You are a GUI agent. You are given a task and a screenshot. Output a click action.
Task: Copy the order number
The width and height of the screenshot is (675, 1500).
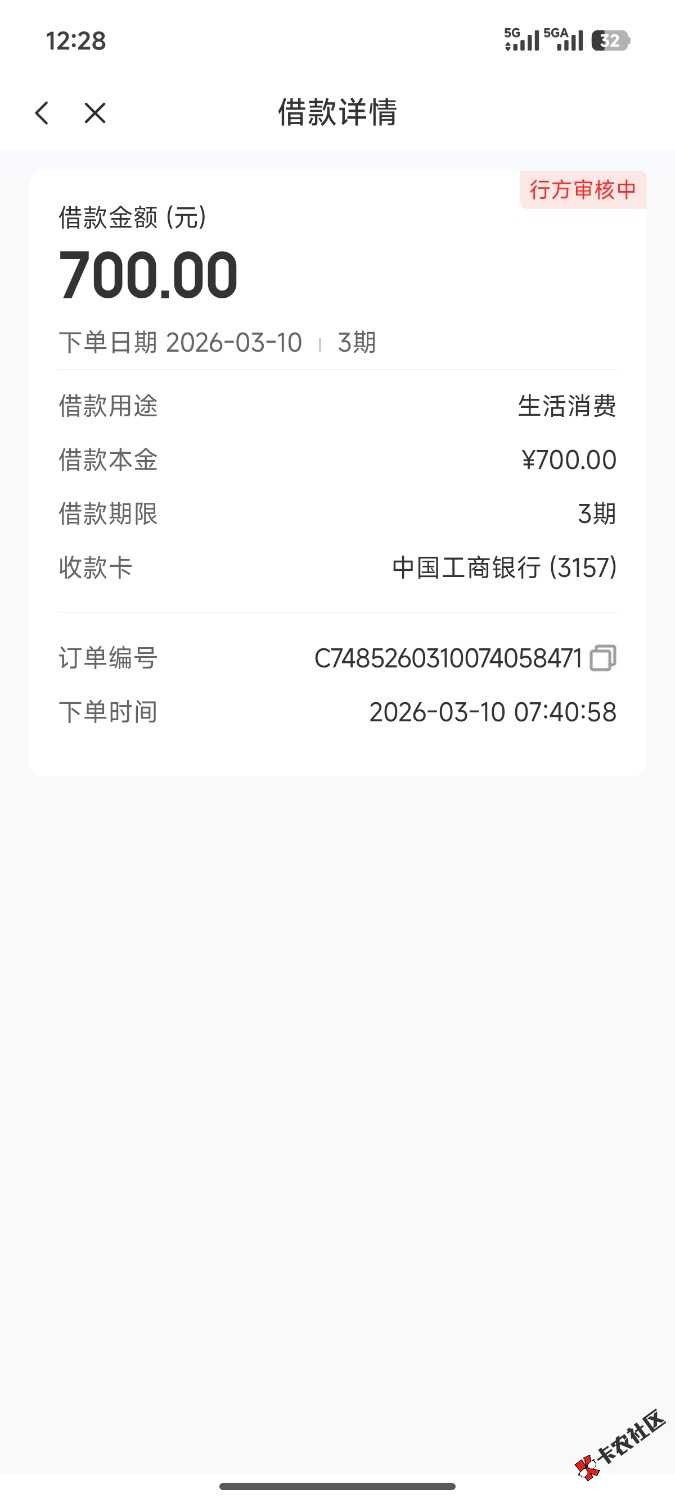coord(603,658)
